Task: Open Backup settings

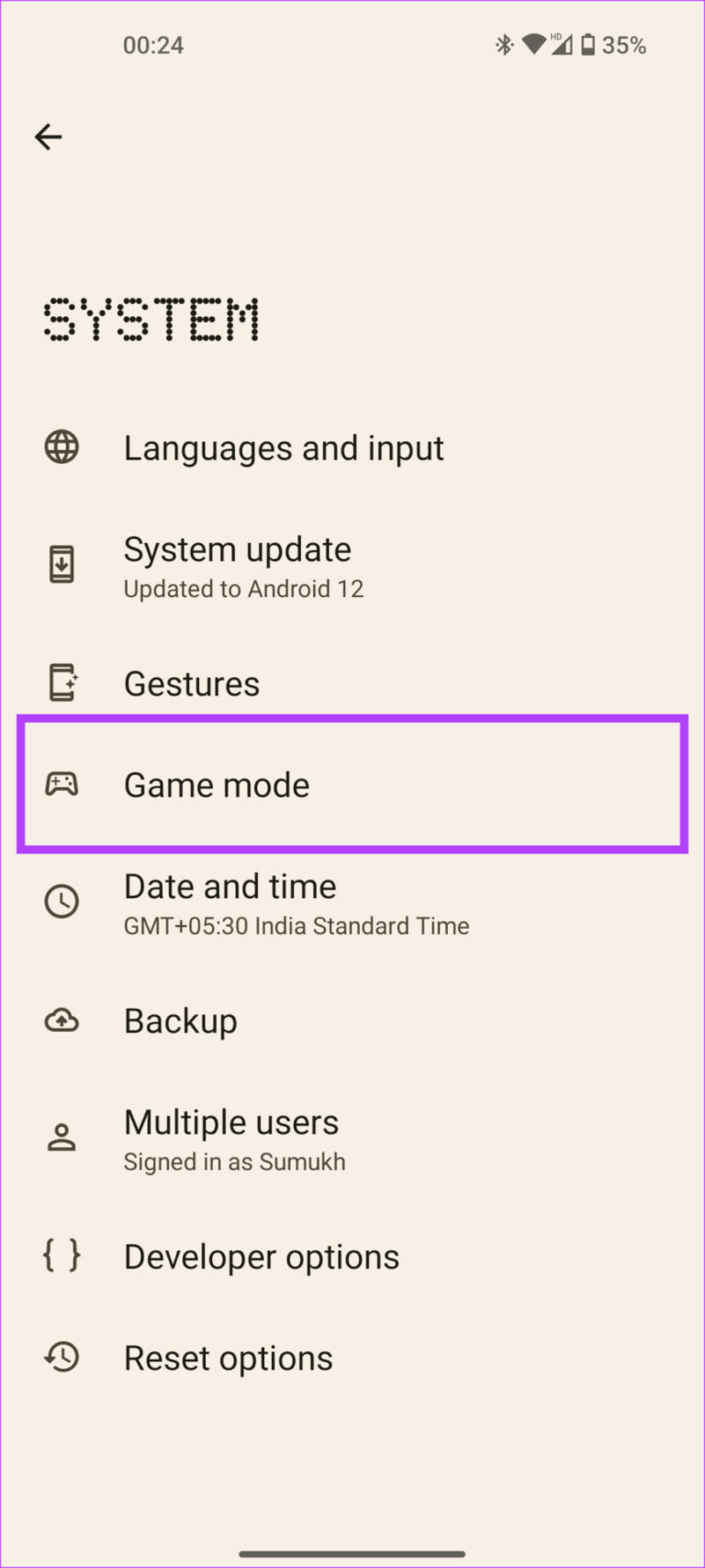Action: pos(181,1021)
